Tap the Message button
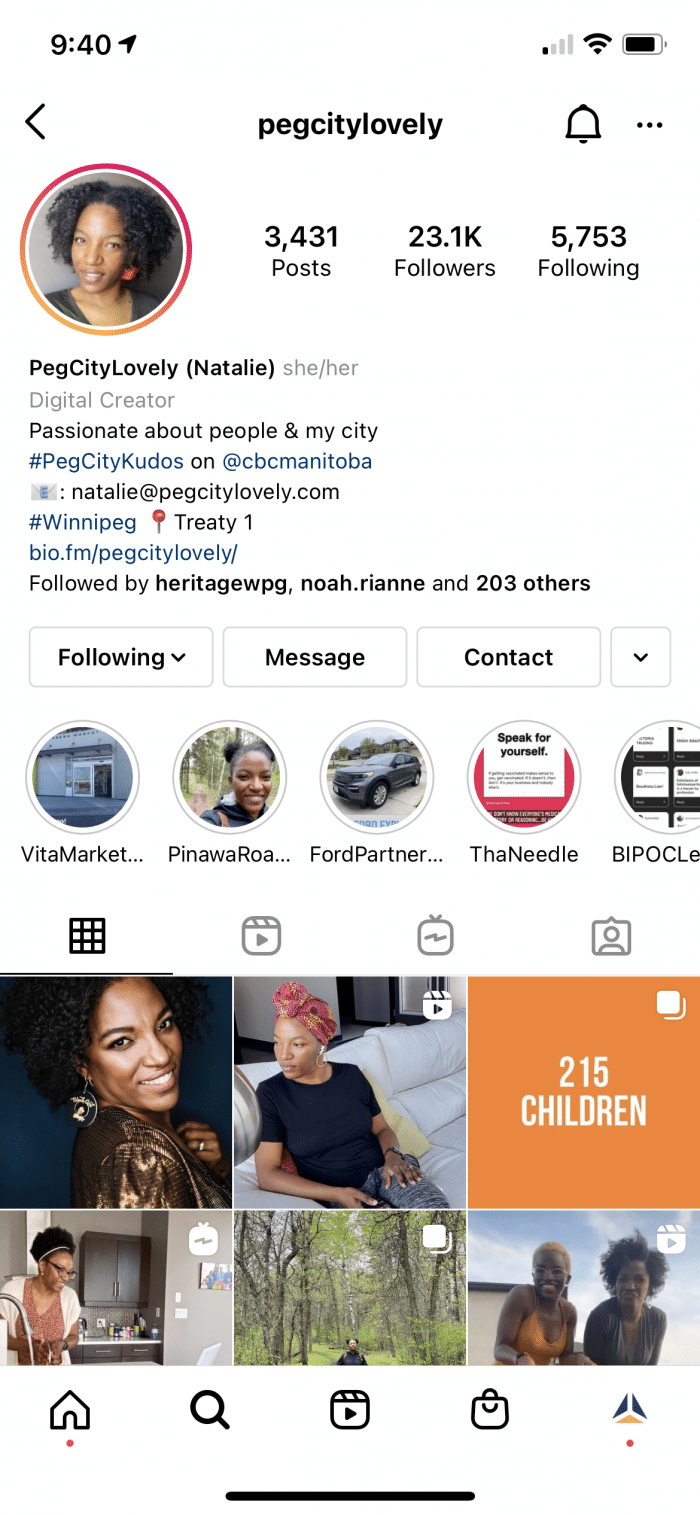 [315, 657]
